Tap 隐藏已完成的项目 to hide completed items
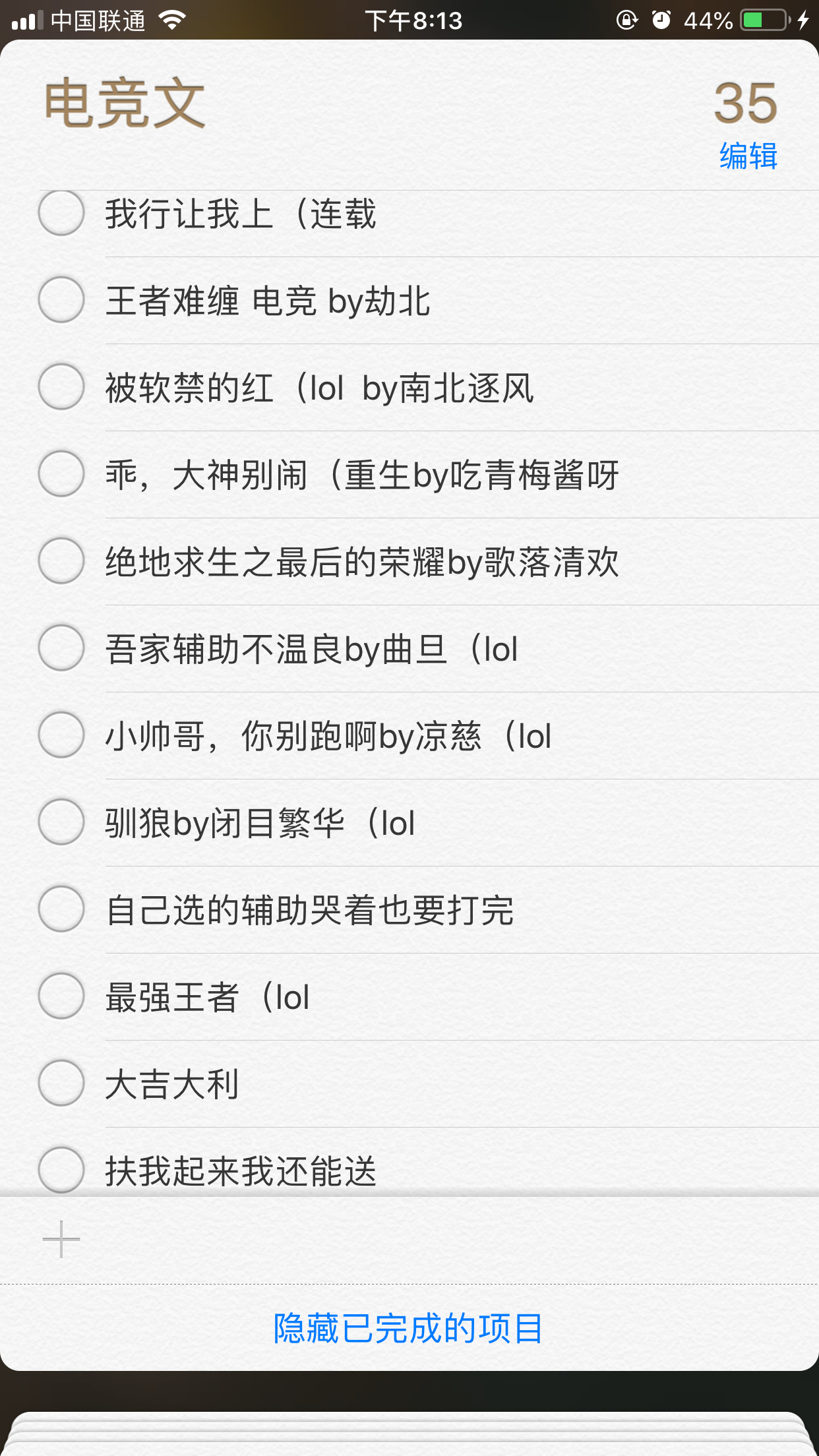 [409, 1328]
